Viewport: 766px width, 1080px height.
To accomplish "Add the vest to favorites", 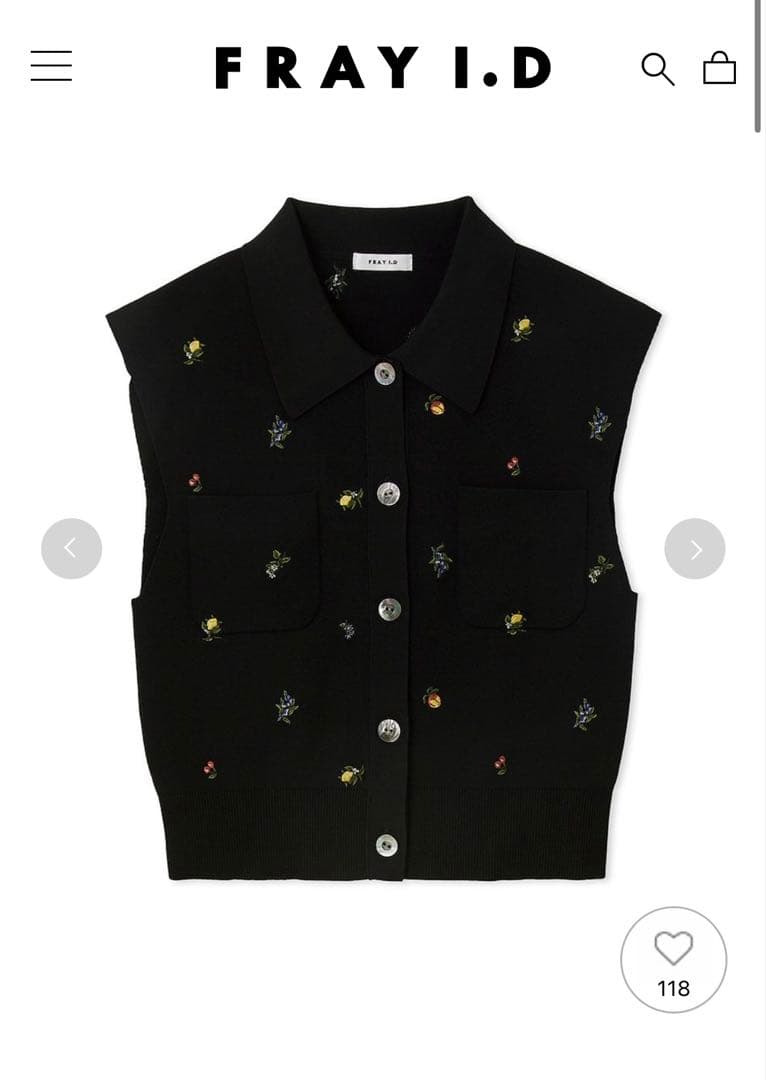I will click(673, 959).
